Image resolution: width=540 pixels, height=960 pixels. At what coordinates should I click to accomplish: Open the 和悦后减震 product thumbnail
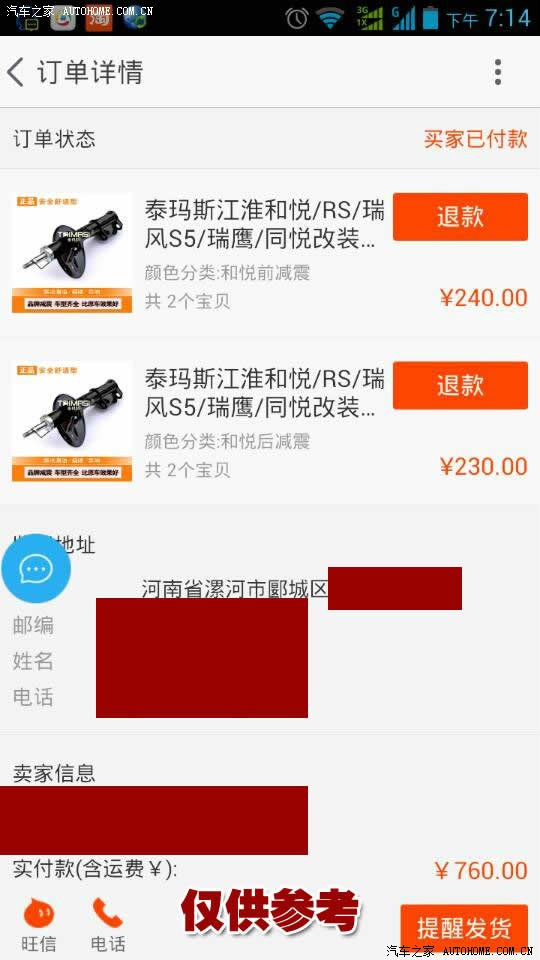point(72,421)
